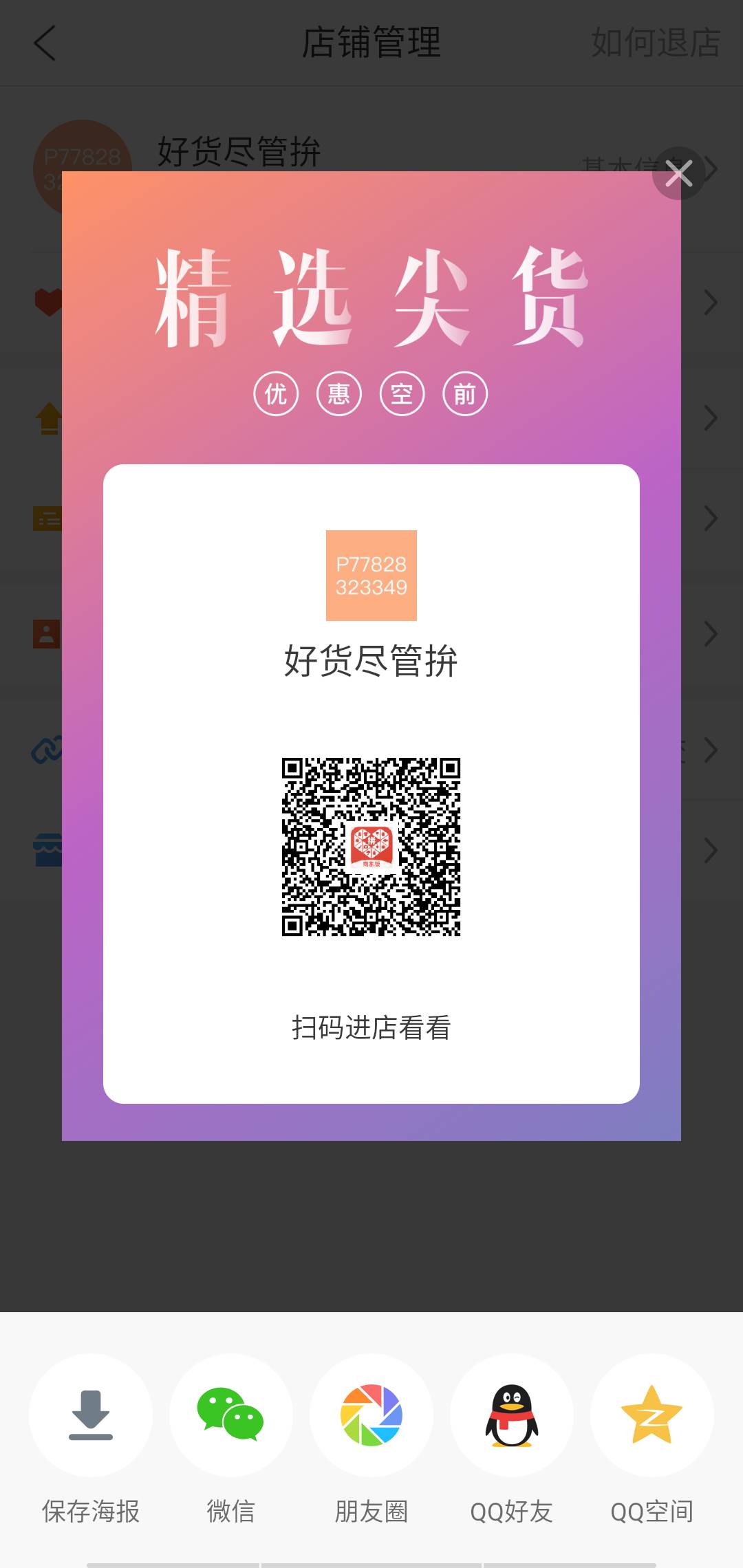Send the poster to QQ好友
743x1568 pixels.
pos(512,1415)
